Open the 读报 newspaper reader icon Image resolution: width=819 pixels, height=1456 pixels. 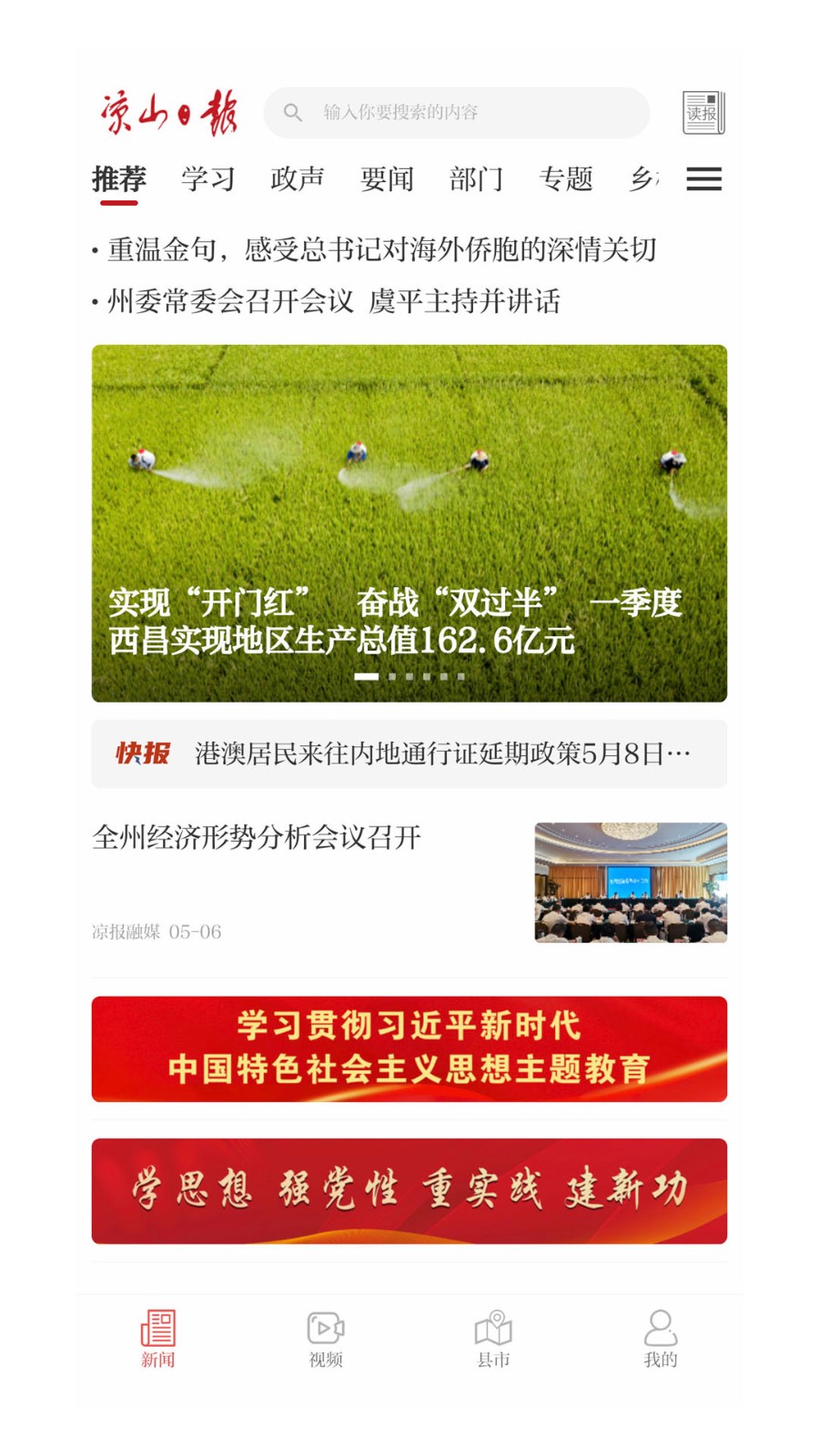coord(703,113)
